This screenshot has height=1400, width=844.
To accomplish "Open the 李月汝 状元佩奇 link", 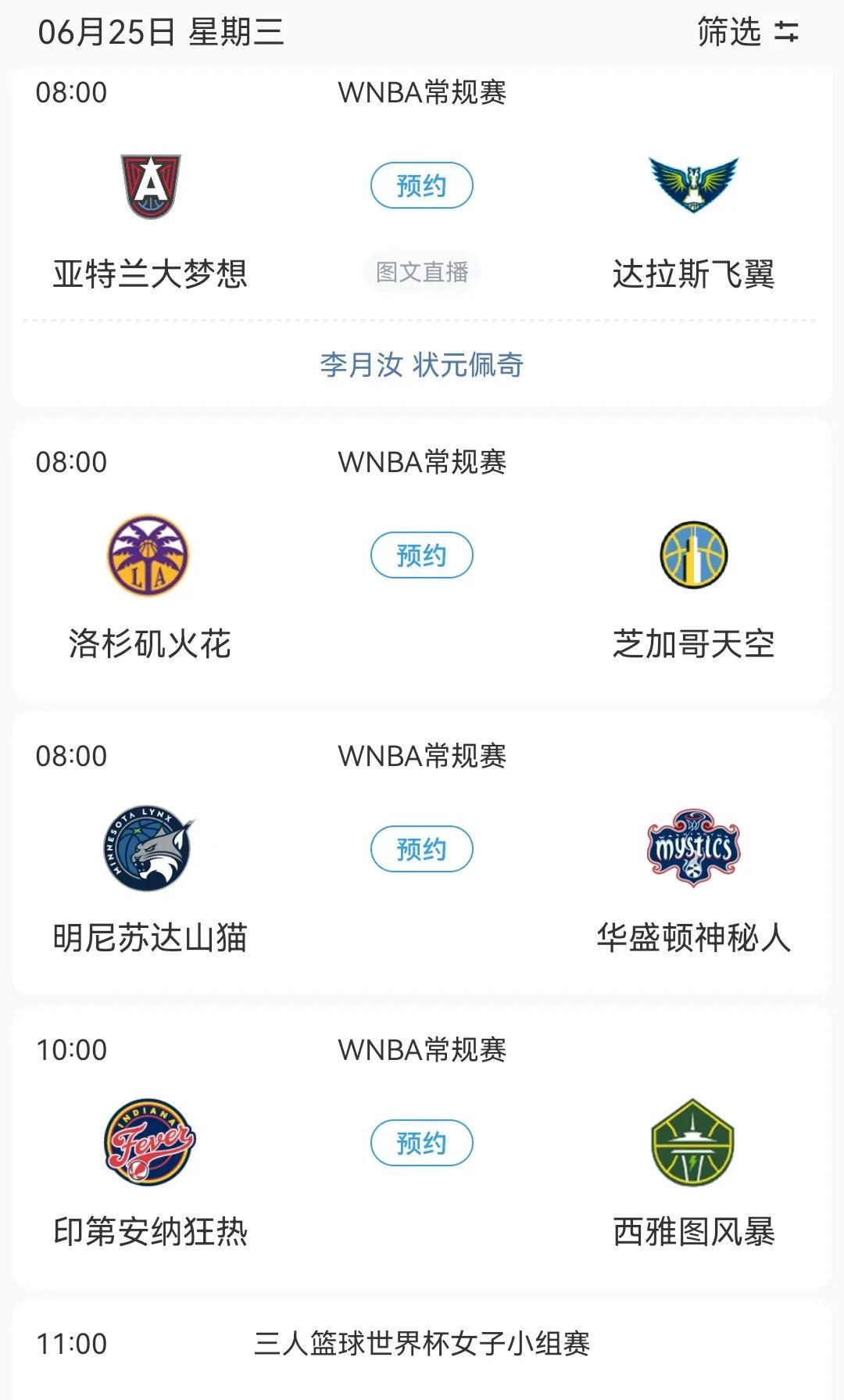I will tap(422, 364).
